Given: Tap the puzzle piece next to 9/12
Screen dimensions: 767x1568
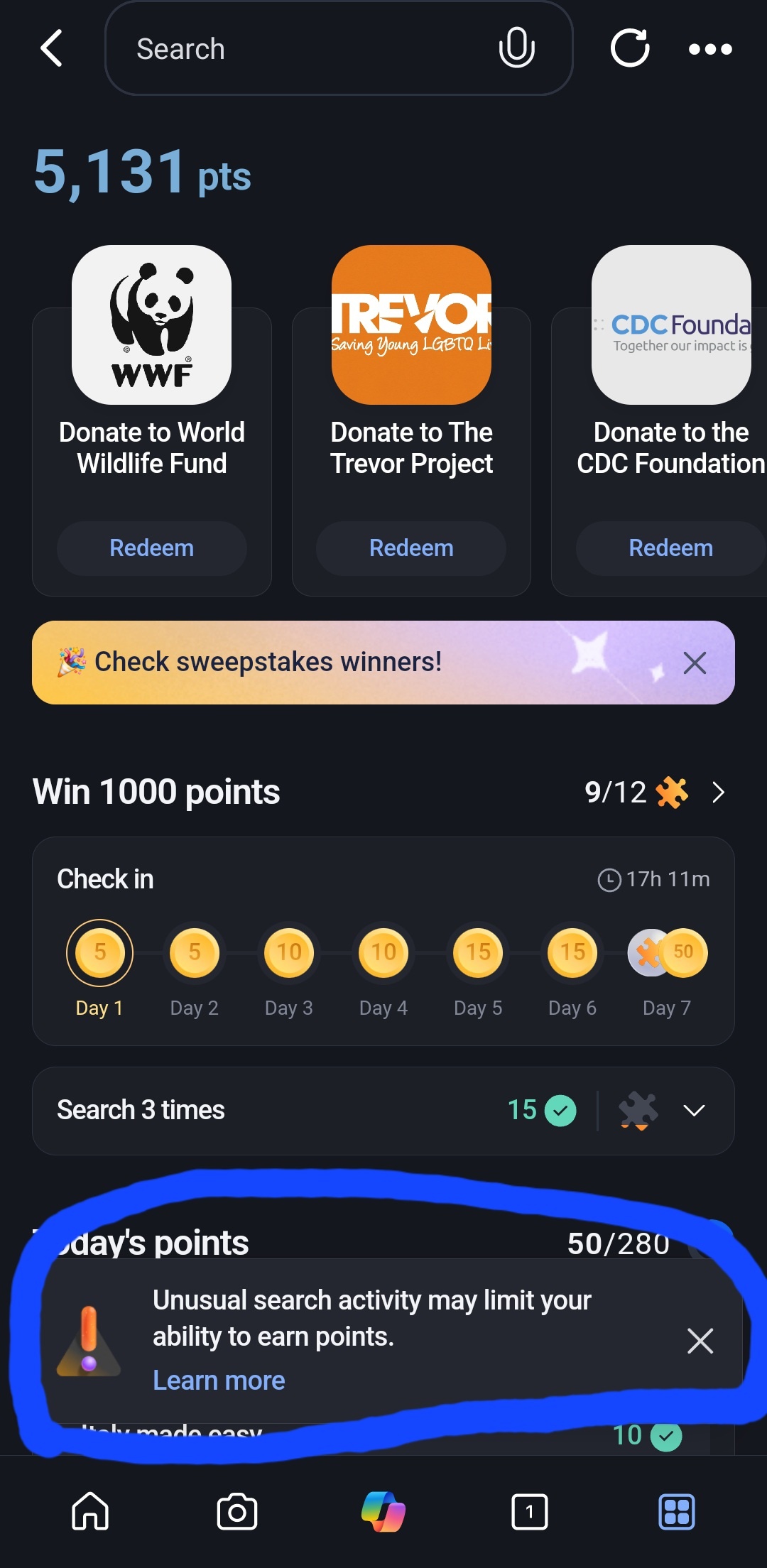Looking at the screenshot, I should click(x=670, y=793).
